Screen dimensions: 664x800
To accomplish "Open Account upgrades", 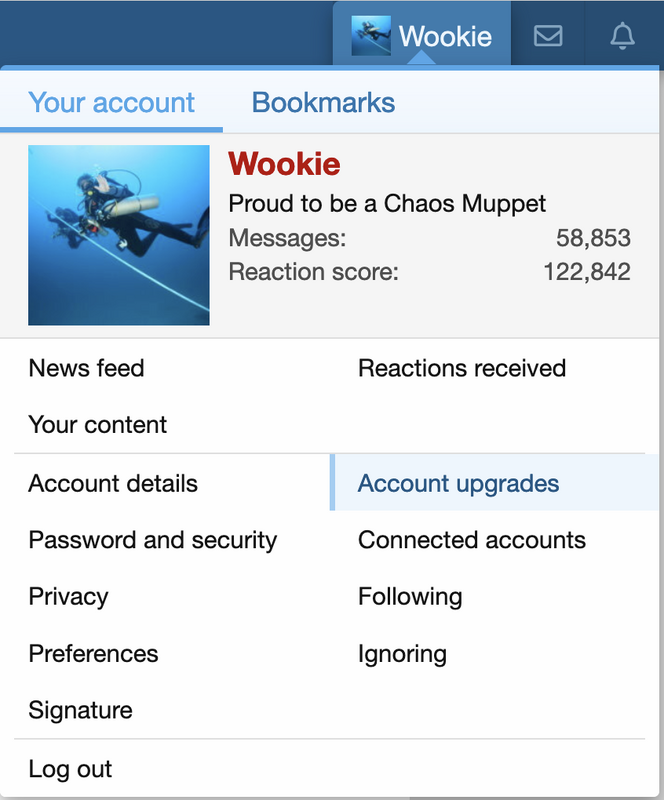I will [x=458, y=483].
